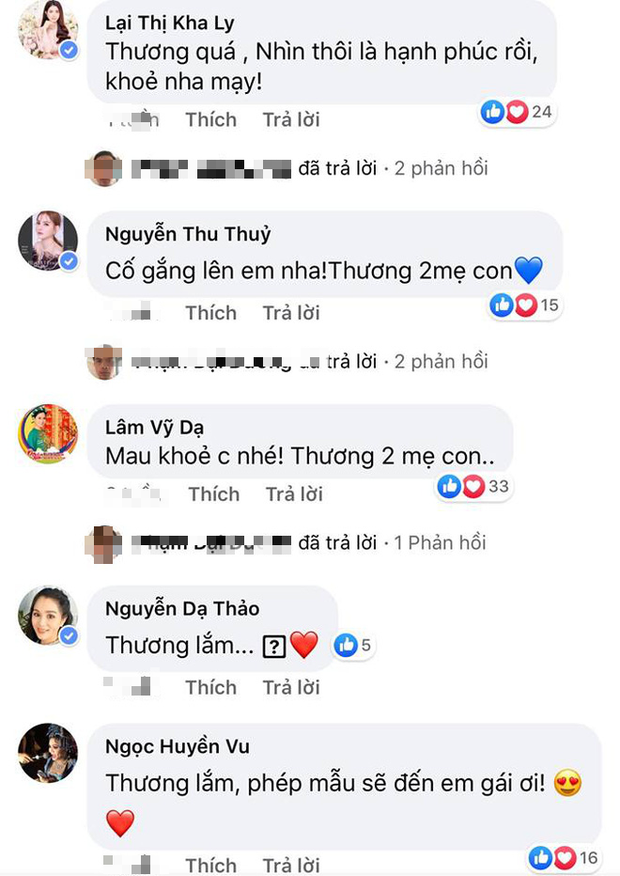Open Nguyễn Dạ Thảo's profile picture

tap(48, 616)
